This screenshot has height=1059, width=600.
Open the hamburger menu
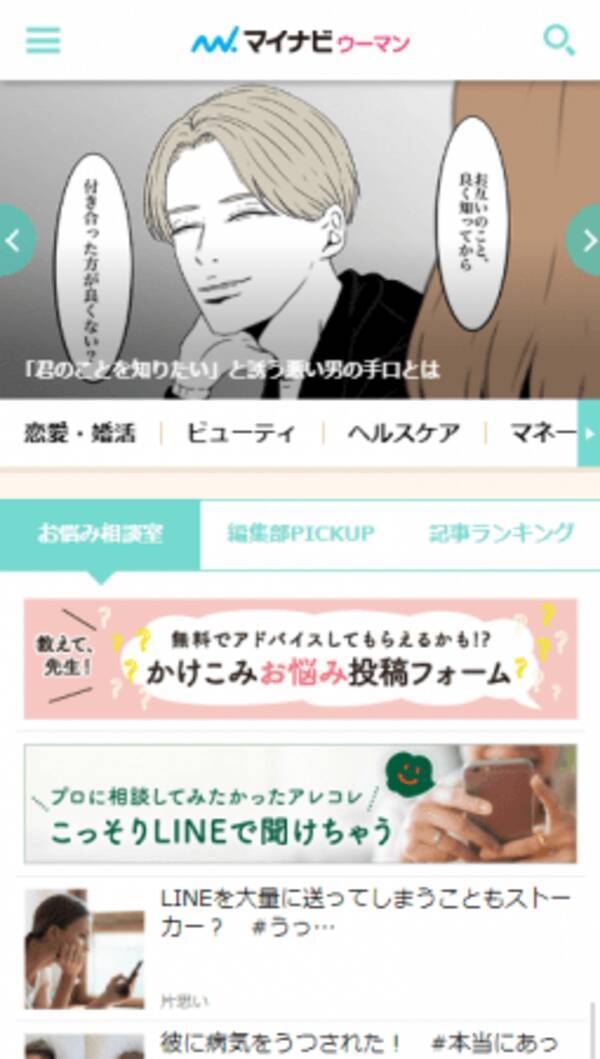43,40
